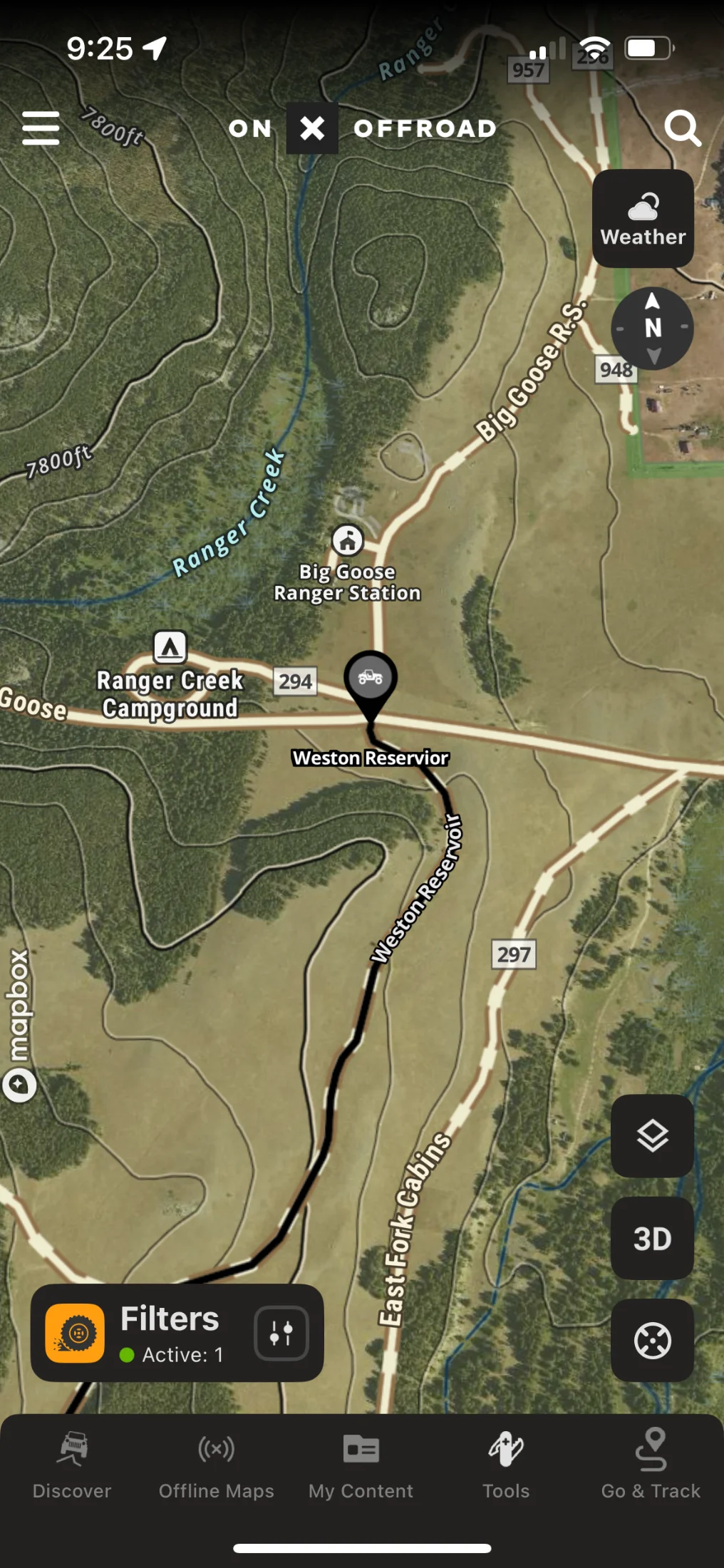
Task: Go to the My Content tab
Action: click(361, 1465)
